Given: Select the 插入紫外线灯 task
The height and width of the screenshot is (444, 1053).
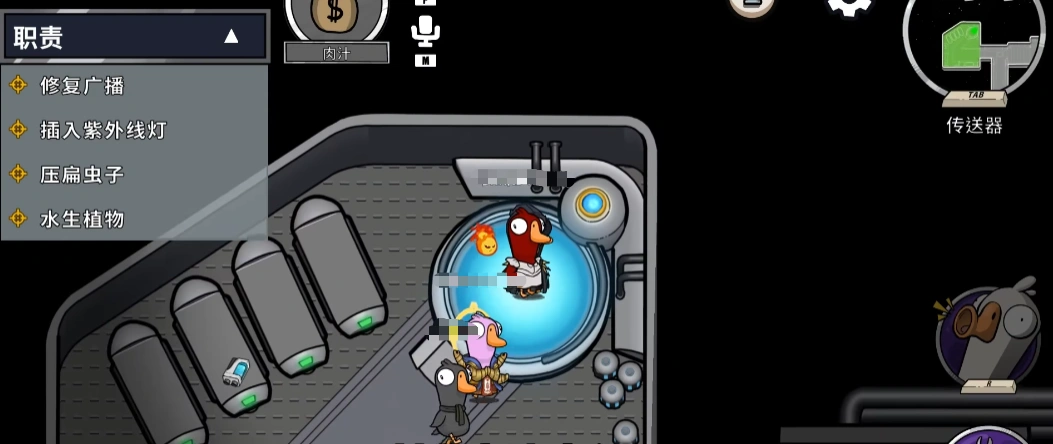Looking at the screenshot, I should pyautogui.click(x=102, y=130).
